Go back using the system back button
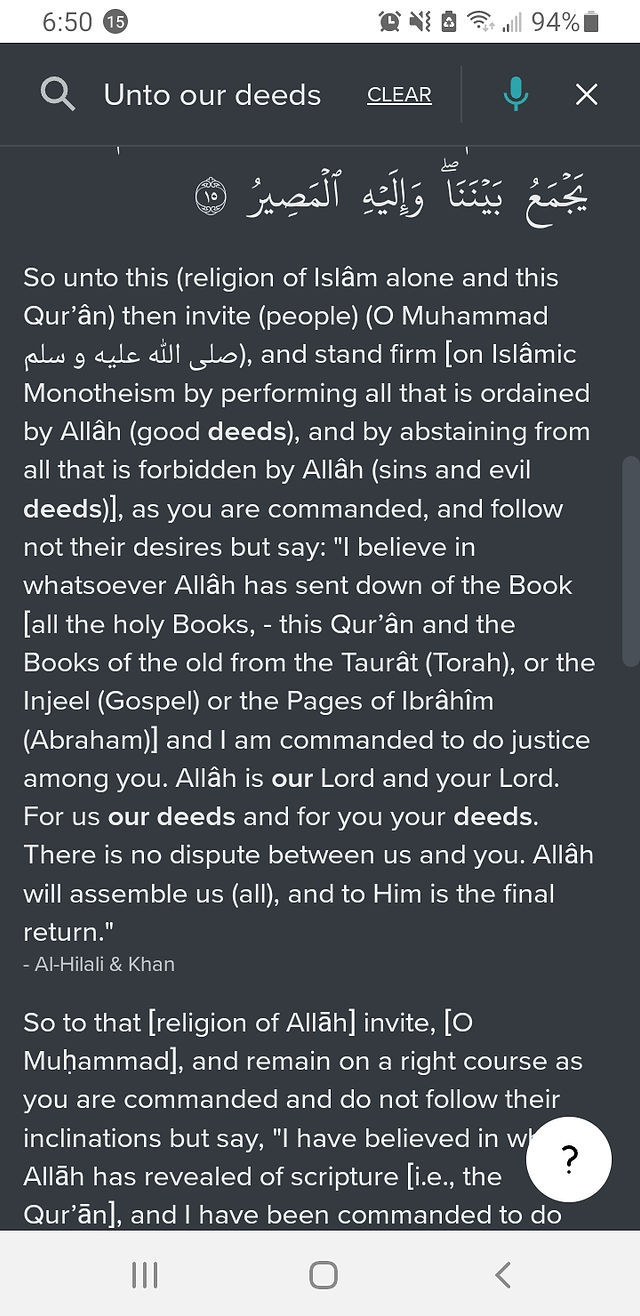Viewport: 640px width, 1316px height. click(x=503, y=1274)
